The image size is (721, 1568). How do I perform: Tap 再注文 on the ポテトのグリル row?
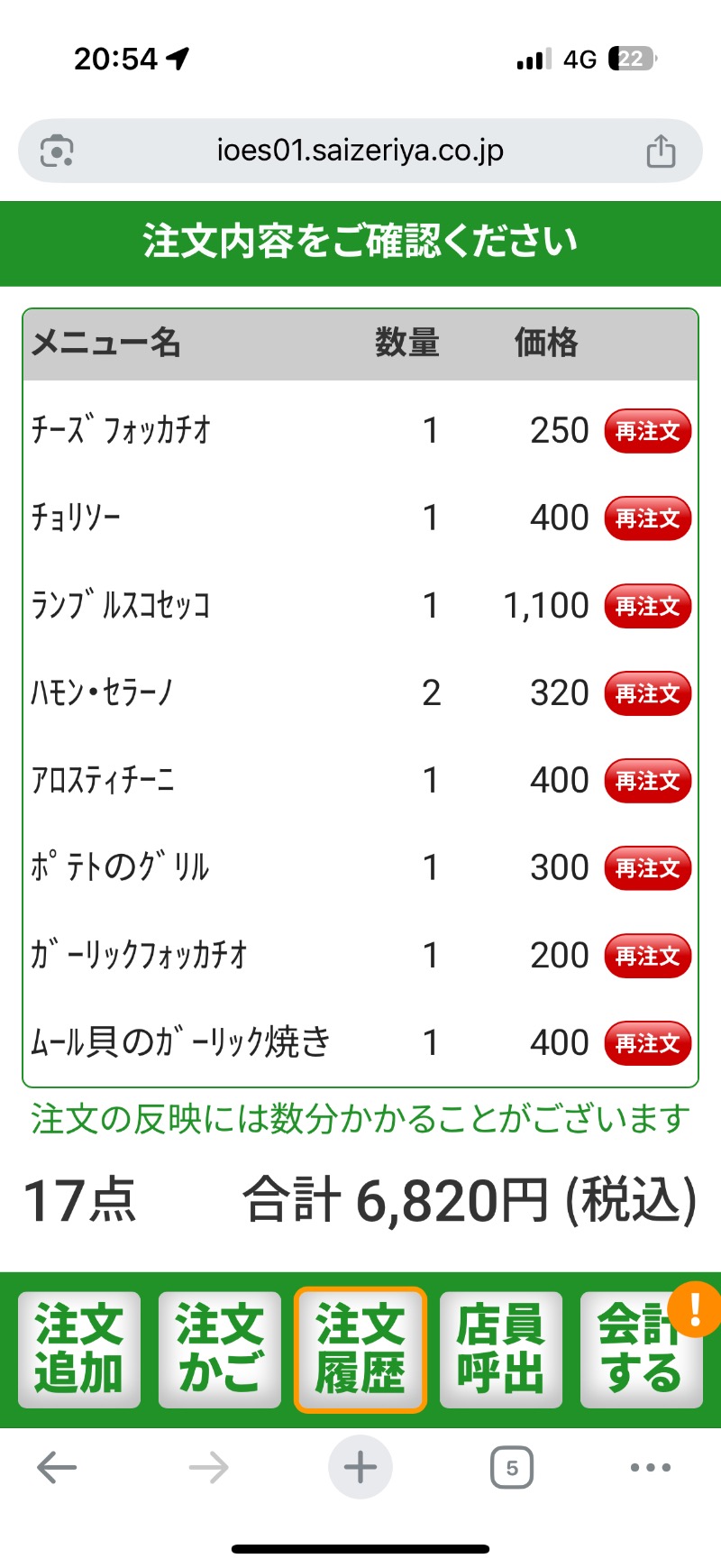[647, 868]
